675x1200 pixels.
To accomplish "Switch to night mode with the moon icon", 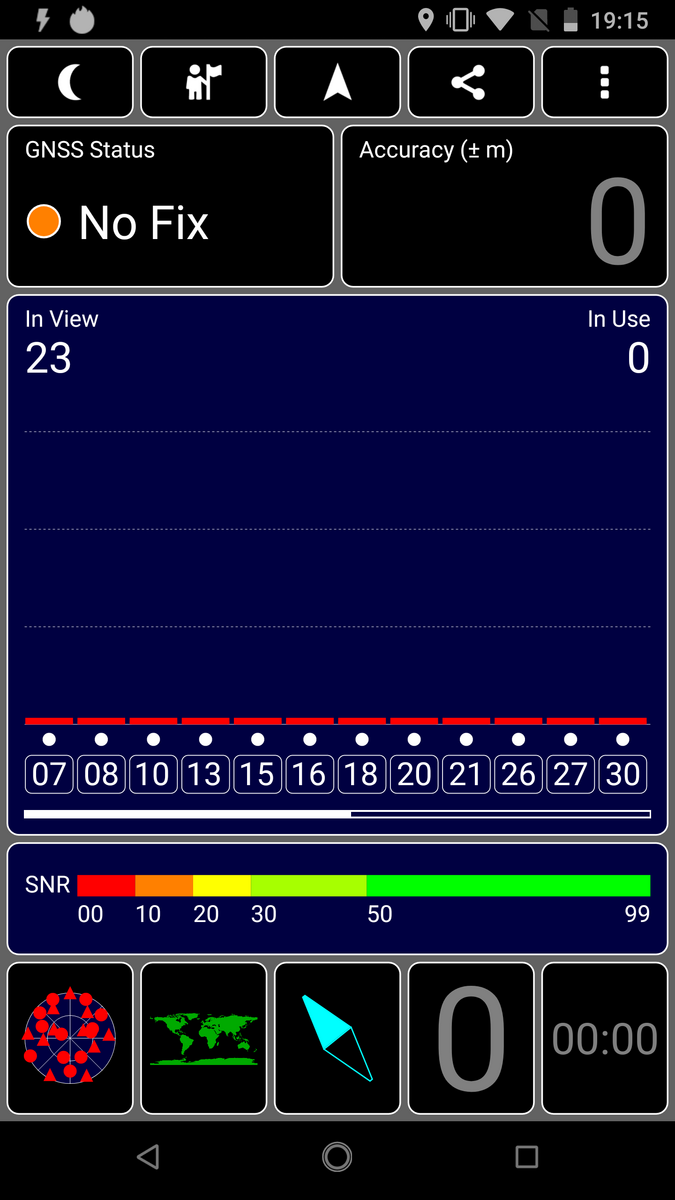I will tap(70, 83).
